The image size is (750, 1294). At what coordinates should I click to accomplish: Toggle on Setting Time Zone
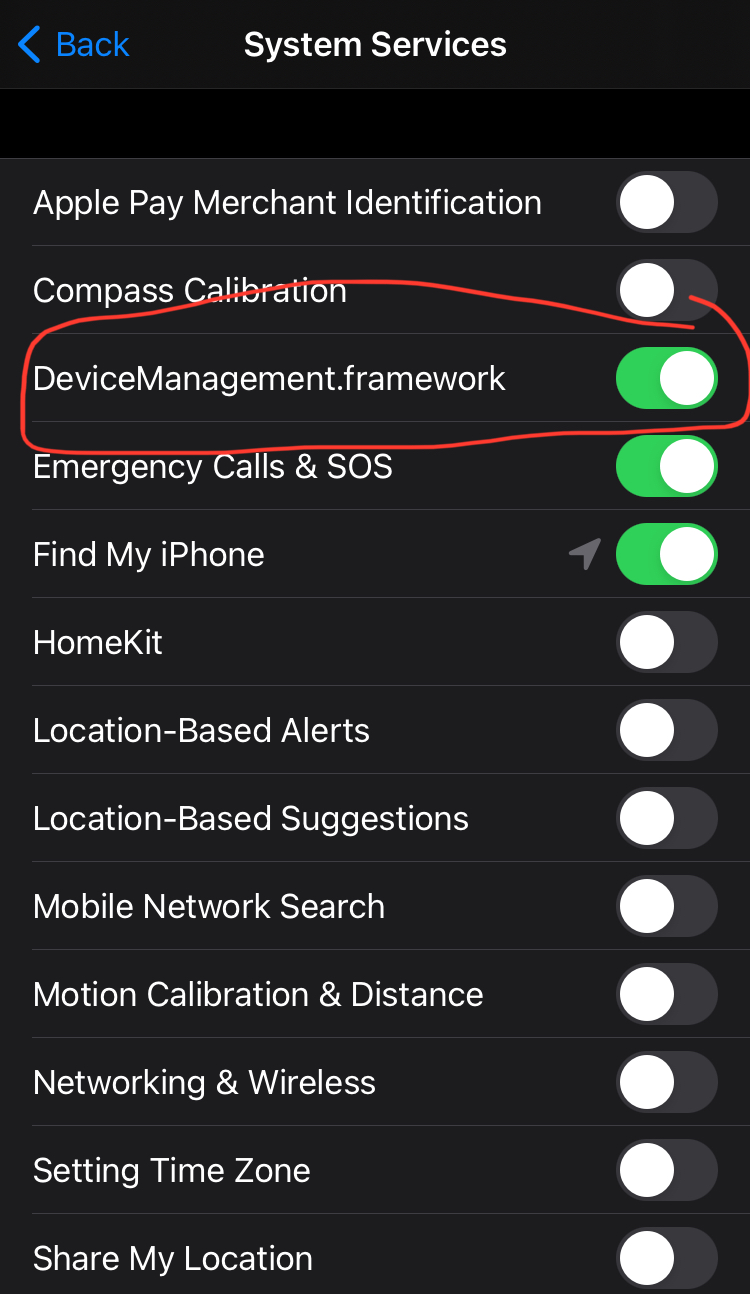point(667,1171)
